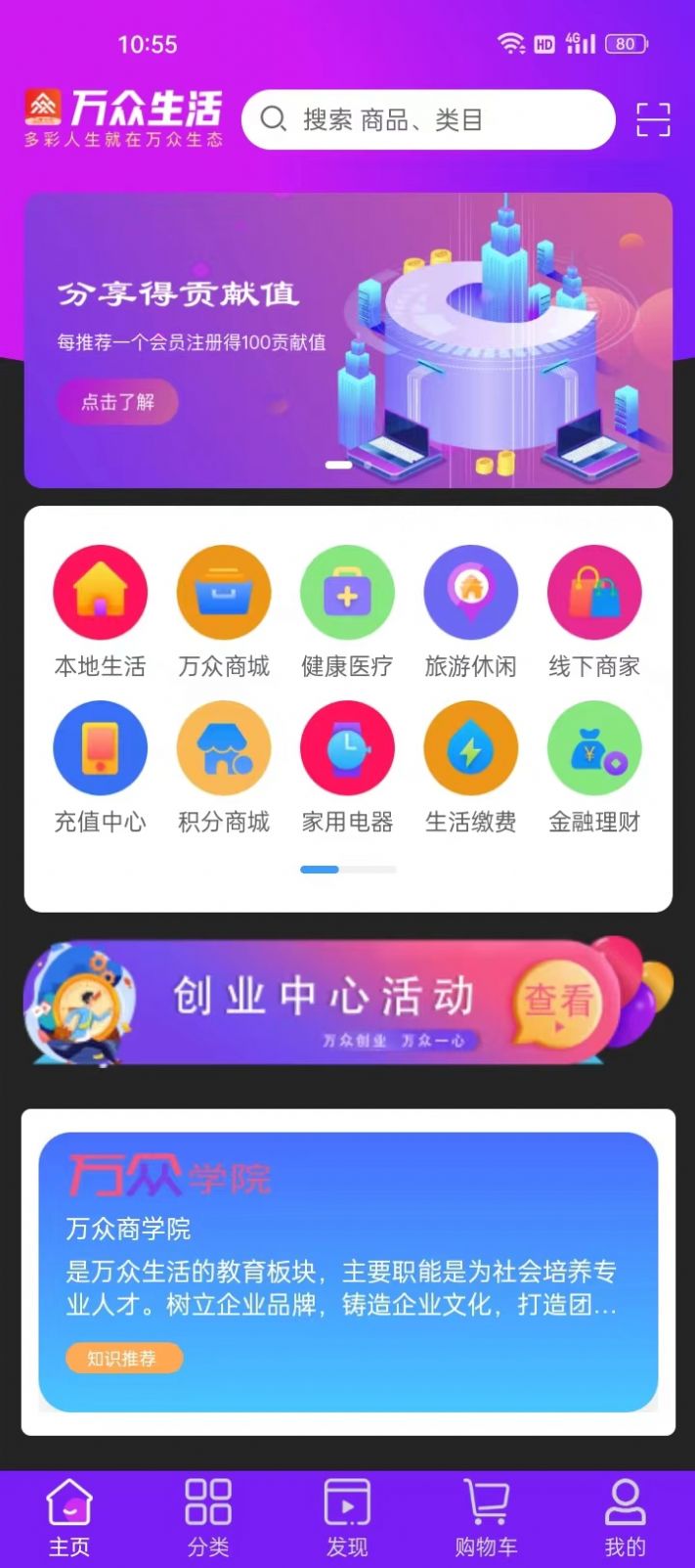This screenshot has height=1568, width=695.
Task: Go to the 我的 tab
Action: point(625,1516)
